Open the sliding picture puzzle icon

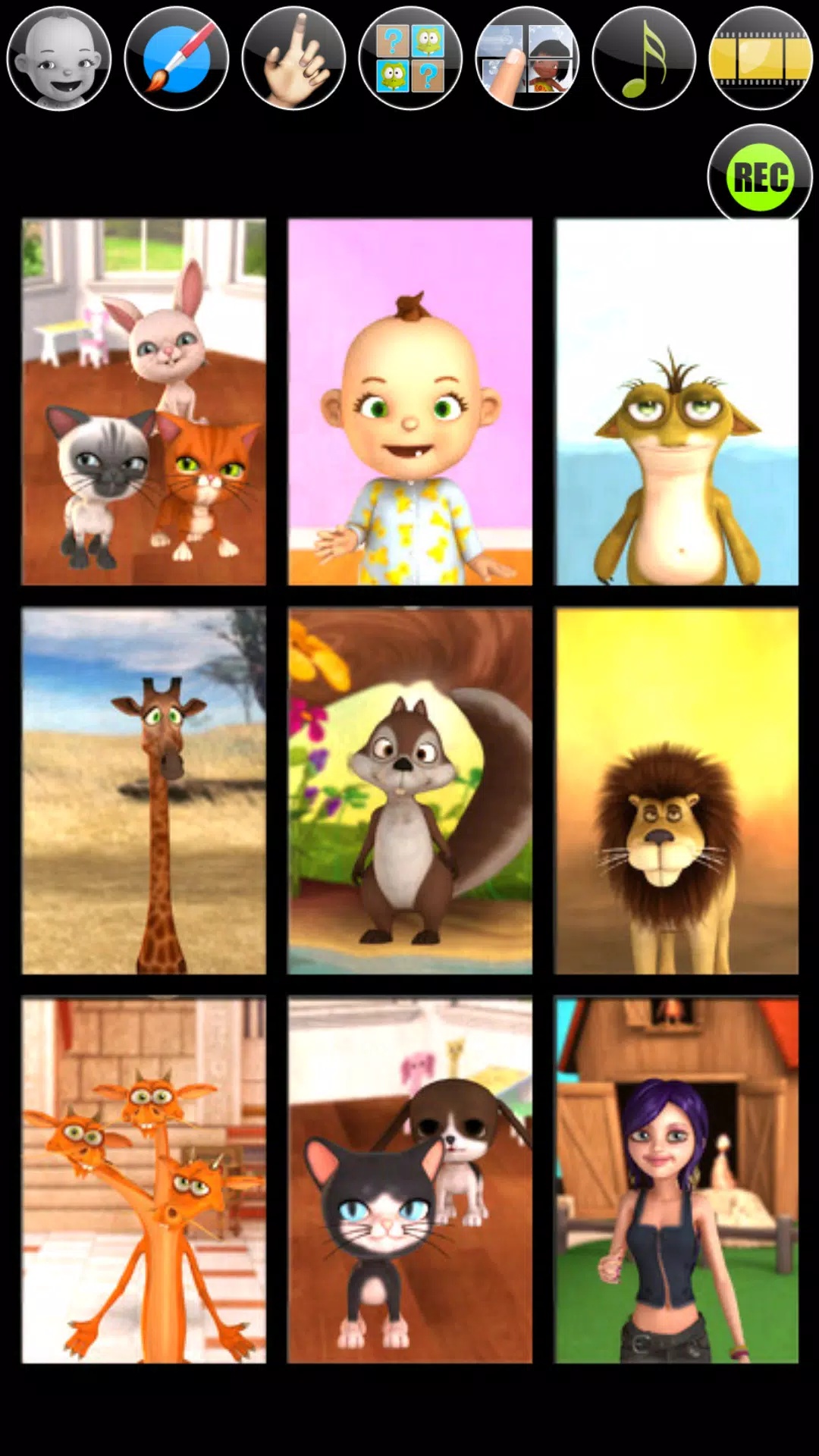(x=527, y=58)
